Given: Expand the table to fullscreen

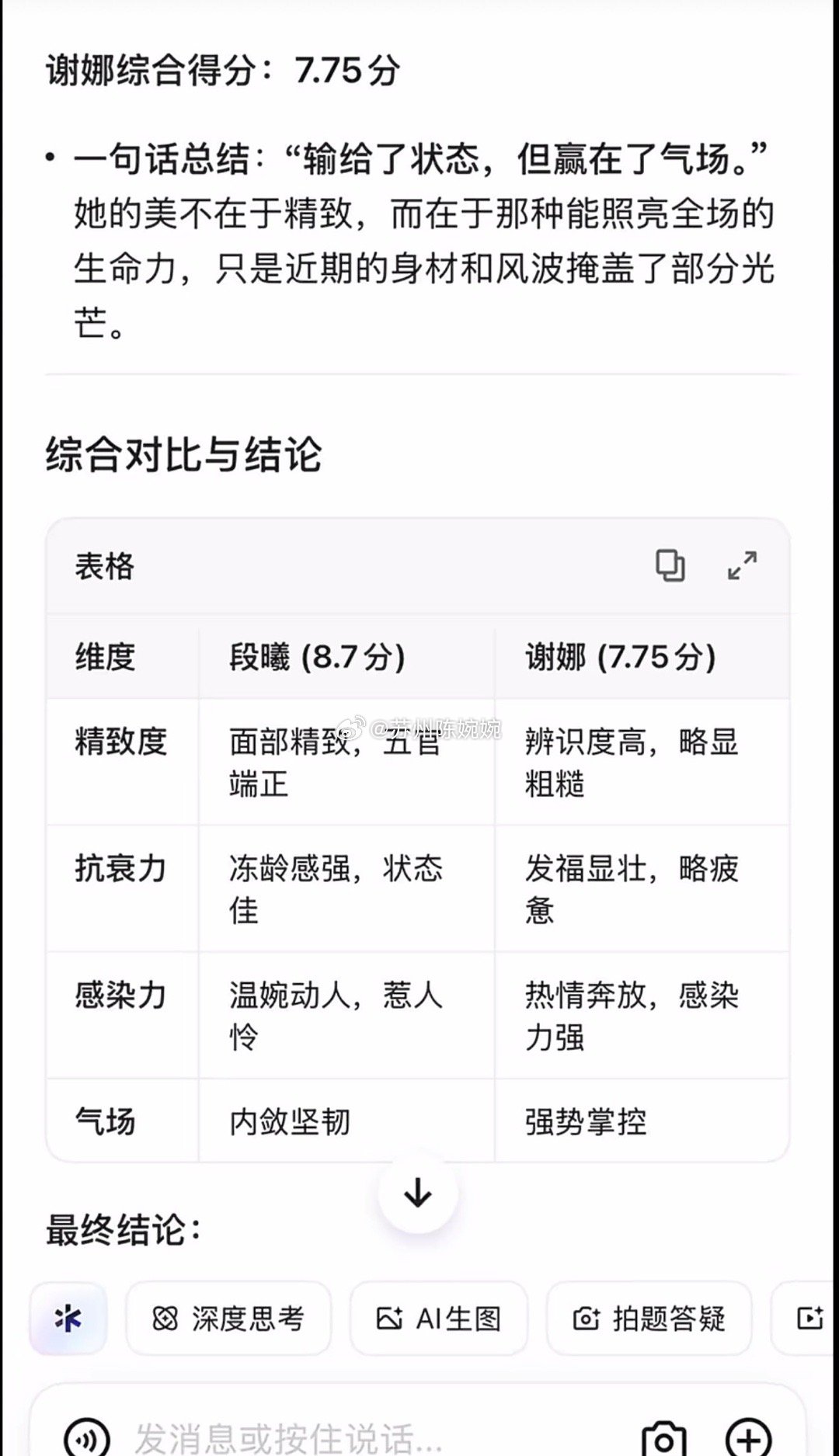Looking at the screenshot, I should click(743, 565).
